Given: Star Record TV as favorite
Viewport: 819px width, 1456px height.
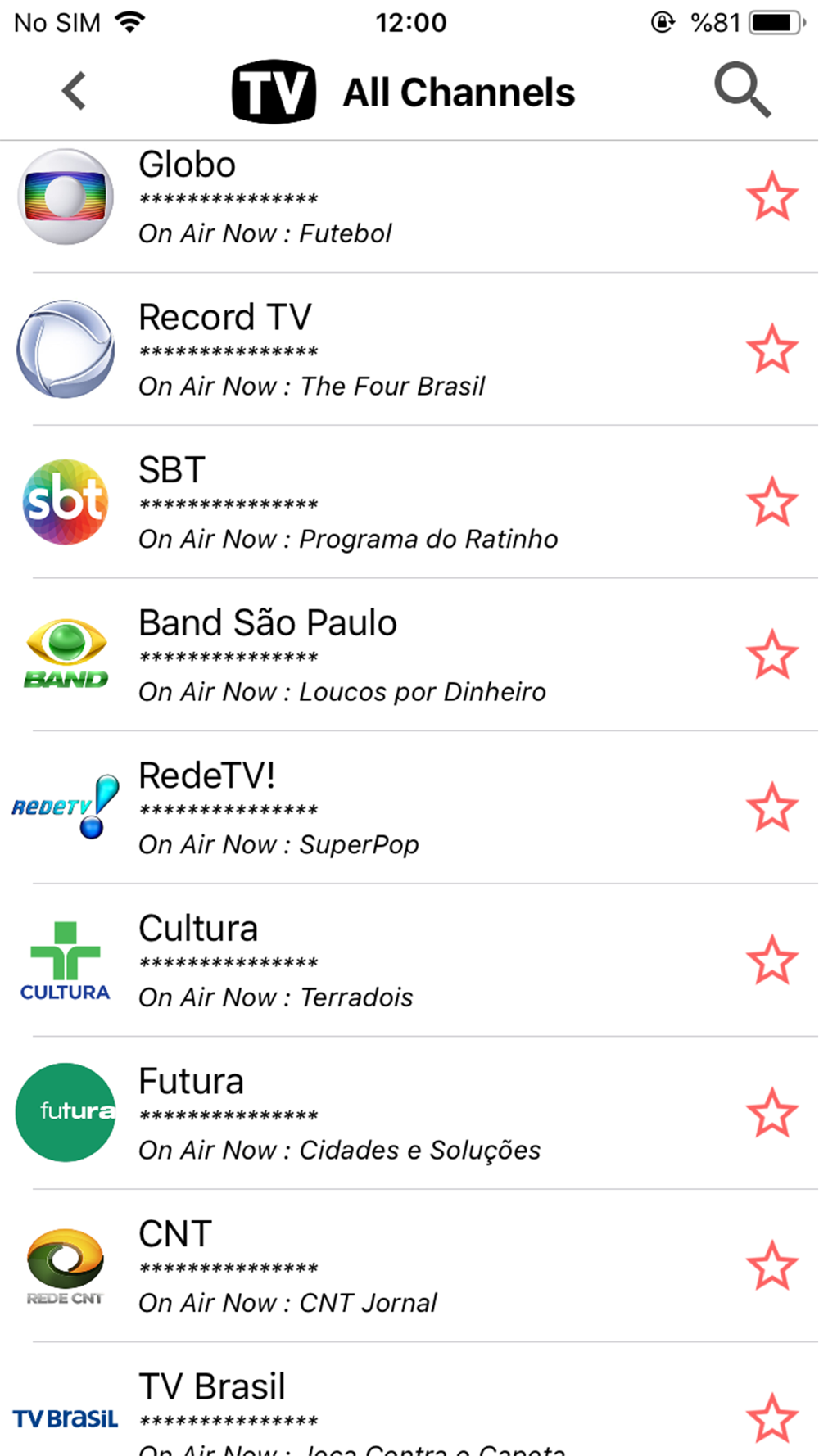Looking at the screenshot, I should [x=771, y=349].
